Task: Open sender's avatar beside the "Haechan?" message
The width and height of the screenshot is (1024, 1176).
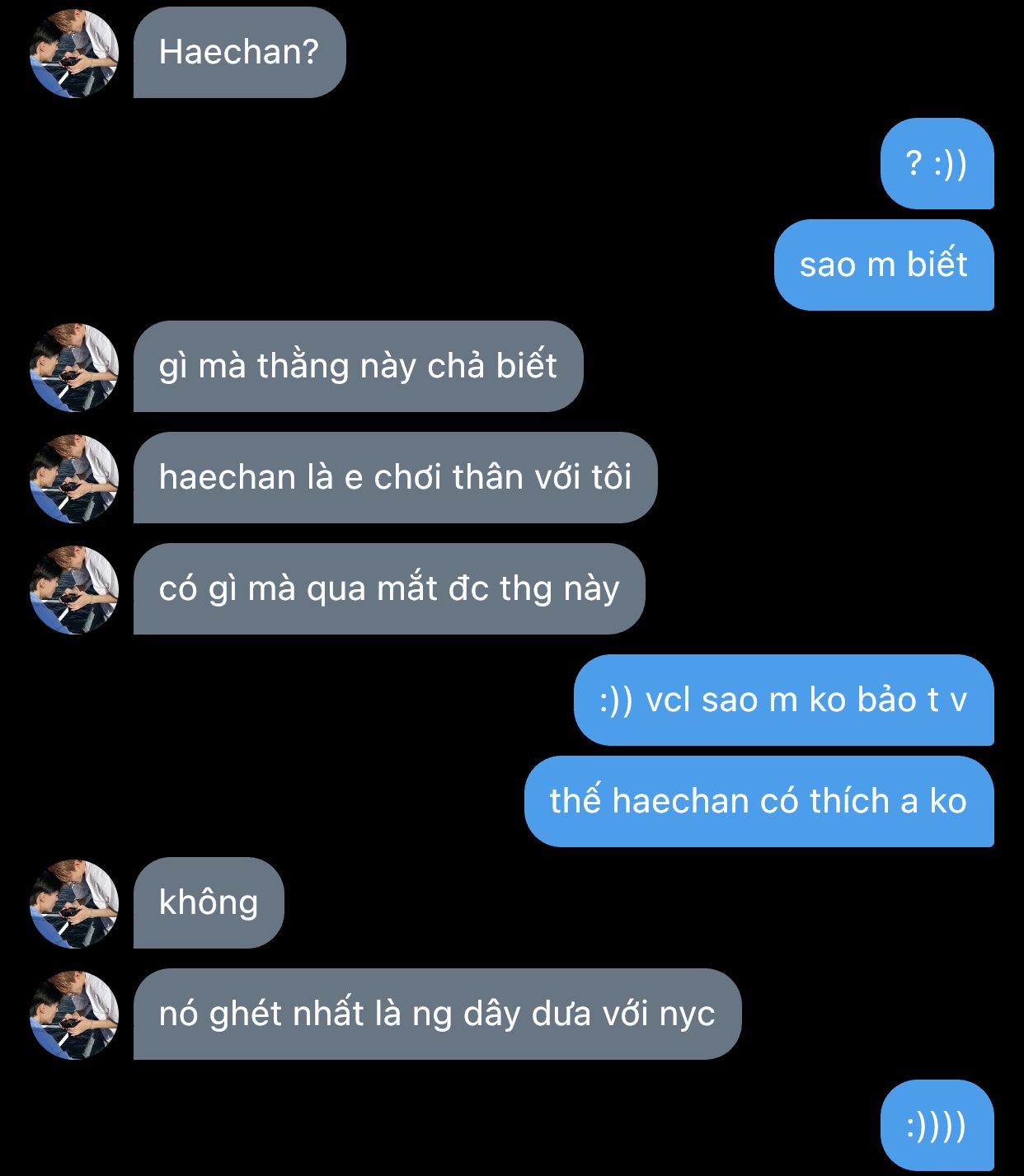Action: (x=74, y=54)
